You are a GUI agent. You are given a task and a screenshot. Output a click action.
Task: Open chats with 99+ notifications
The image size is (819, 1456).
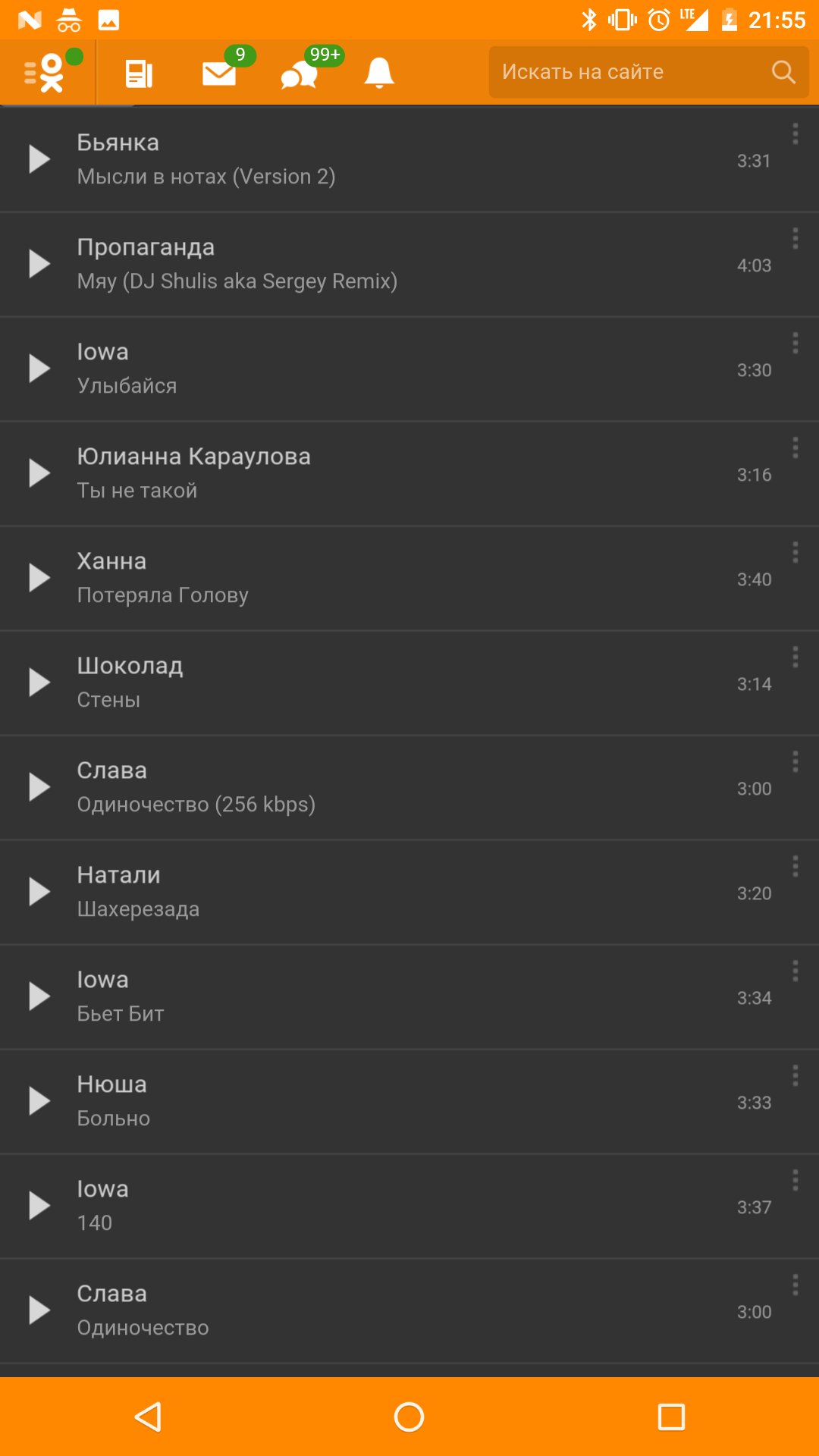[x=299, y=72]
